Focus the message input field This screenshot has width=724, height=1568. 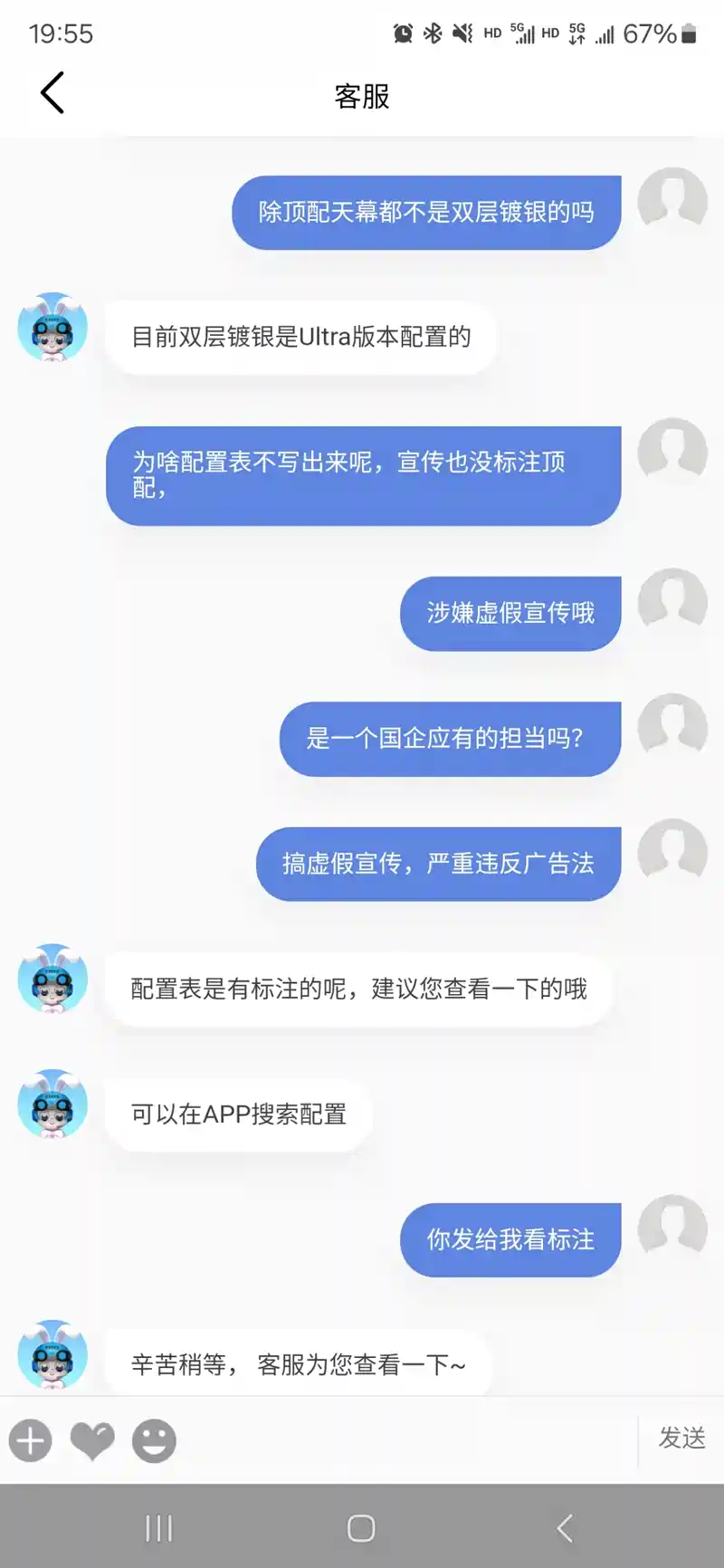(407, 1439)
